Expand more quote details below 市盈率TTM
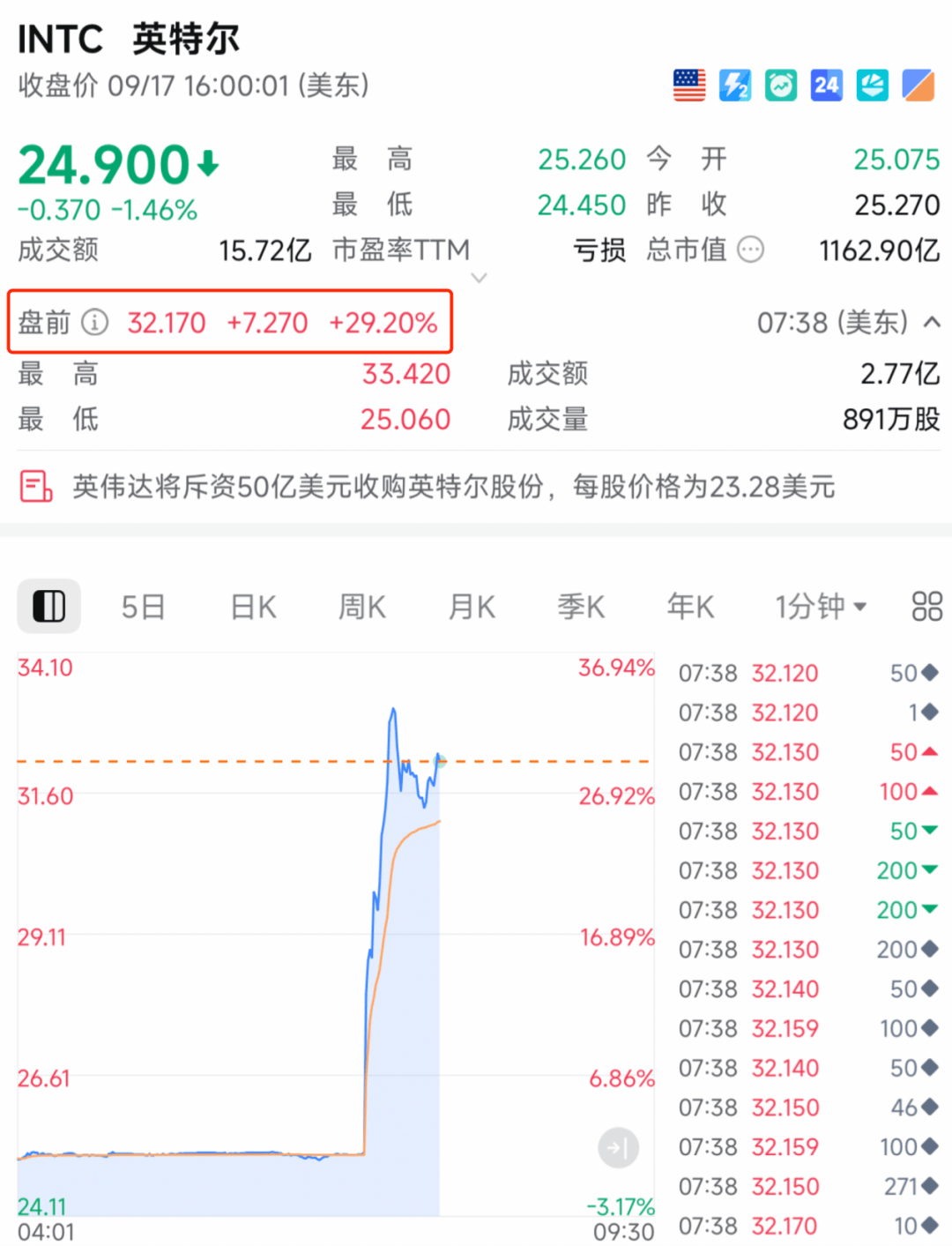Viewport: 952px width, 1246px height. 479,278
